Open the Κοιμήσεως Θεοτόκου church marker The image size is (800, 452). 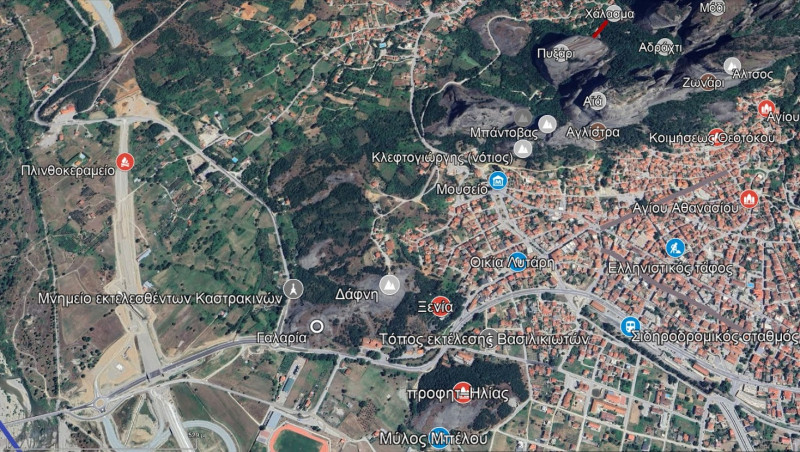click(x=718, y=138)
